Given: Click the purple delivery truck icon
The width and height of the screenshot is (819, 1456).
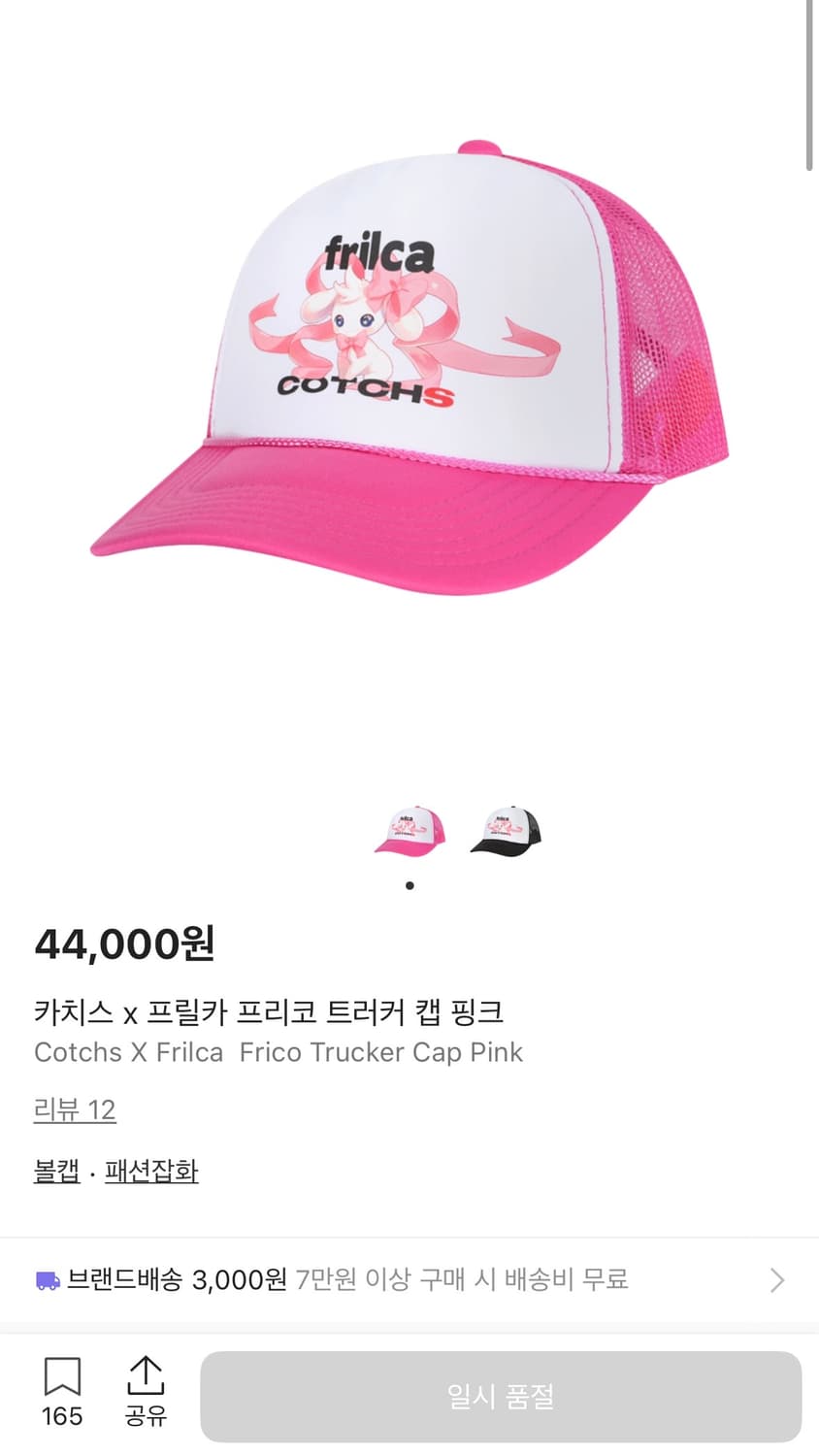Looking at the screenshot, I should click(45, 1279).
